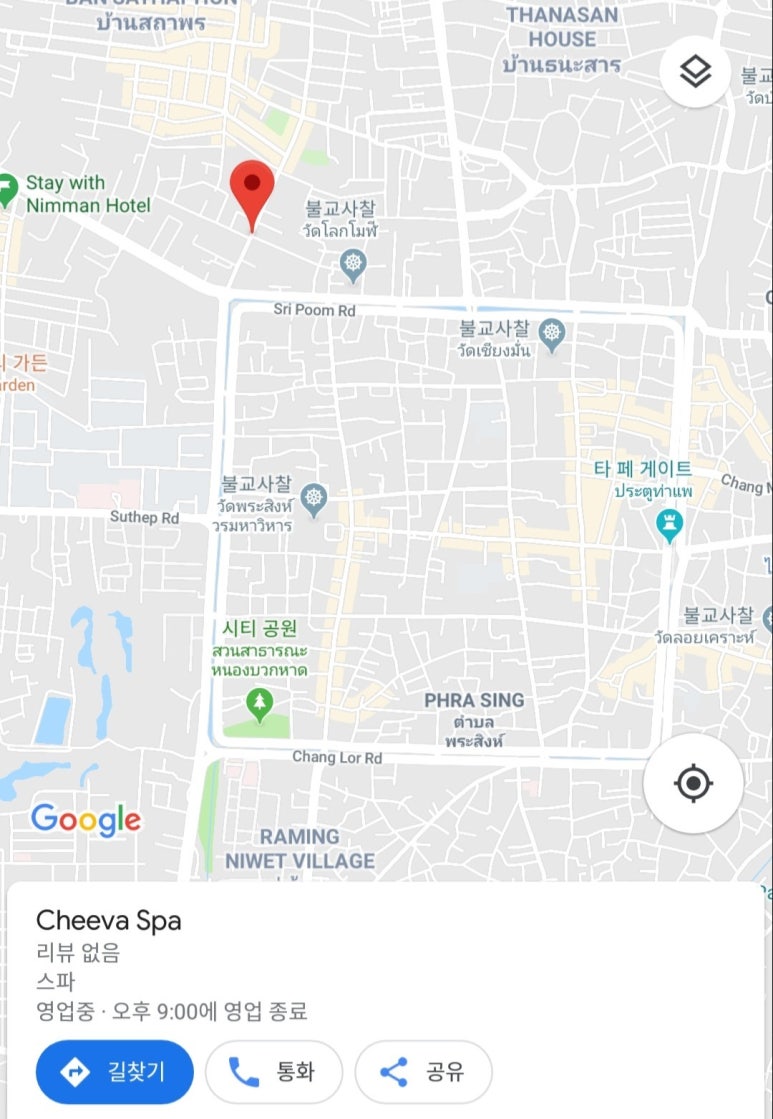
Task: Select the 타 페 게이트 landmark marker
Action: (669, 522)
